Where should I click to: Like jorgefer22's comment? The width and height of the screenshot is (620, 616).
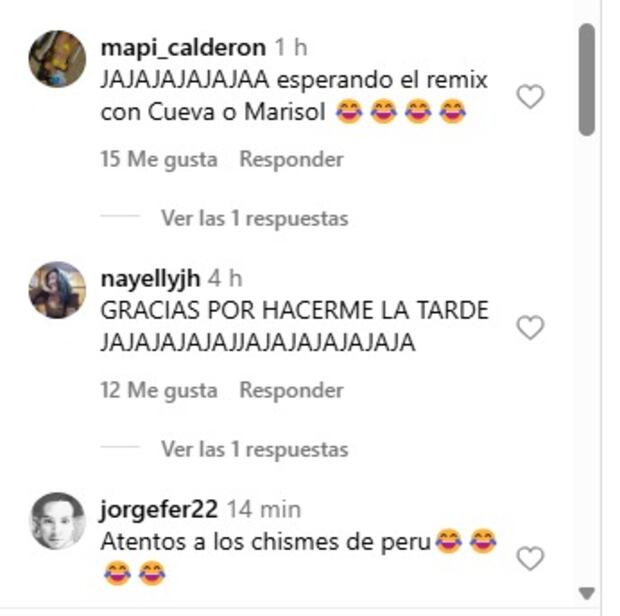point(529,559)
